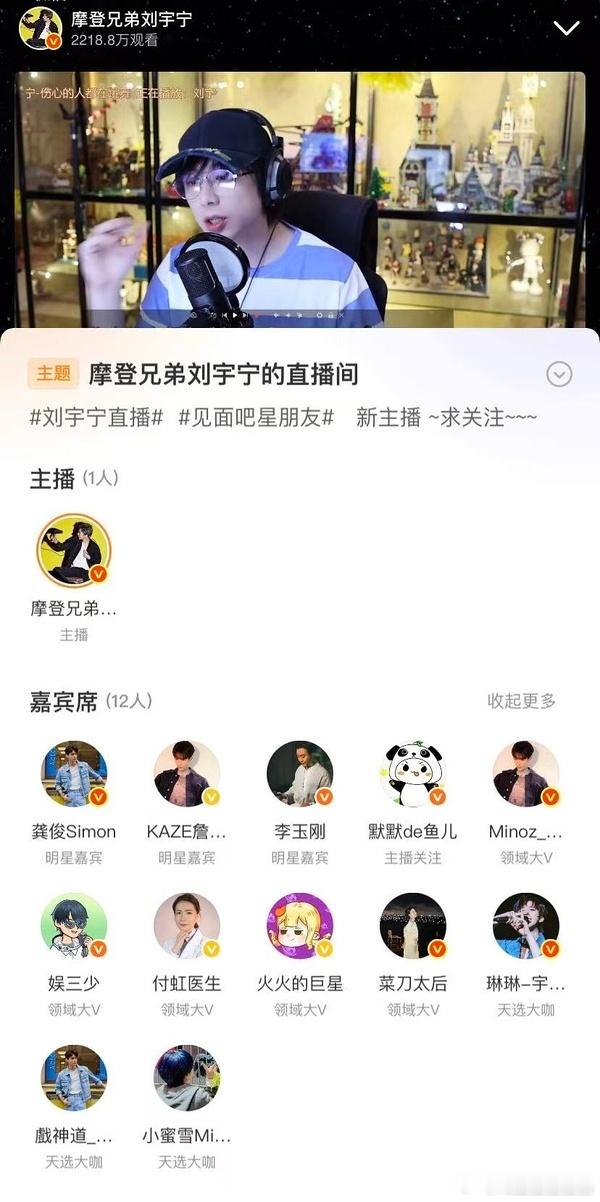Screen dimensions: 600x1202
Task: Open 默默de鱼儿 profile
Action: pyautogui.click(x=413, y=774)
